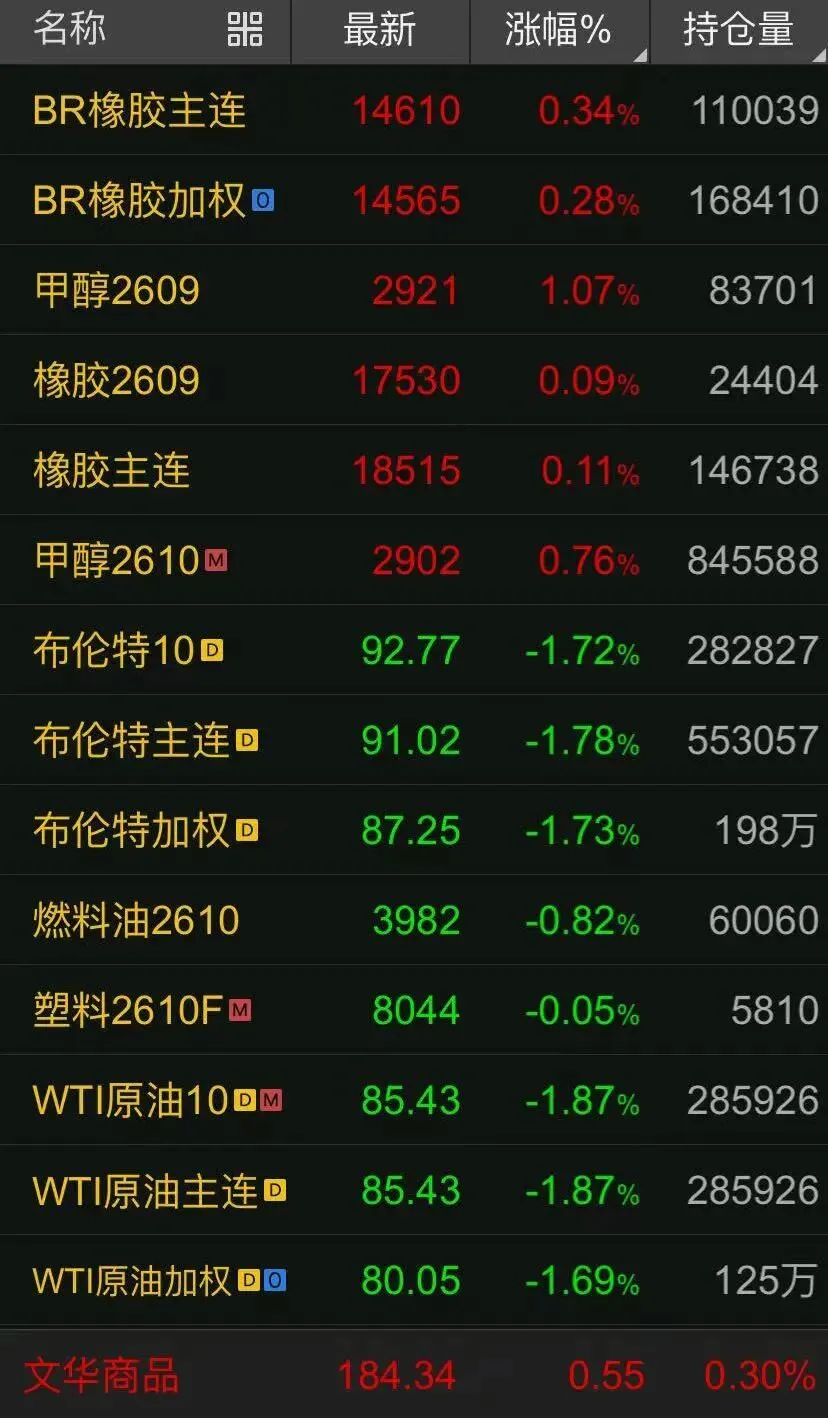View the 塑料2610F row

coord(414,1010)
